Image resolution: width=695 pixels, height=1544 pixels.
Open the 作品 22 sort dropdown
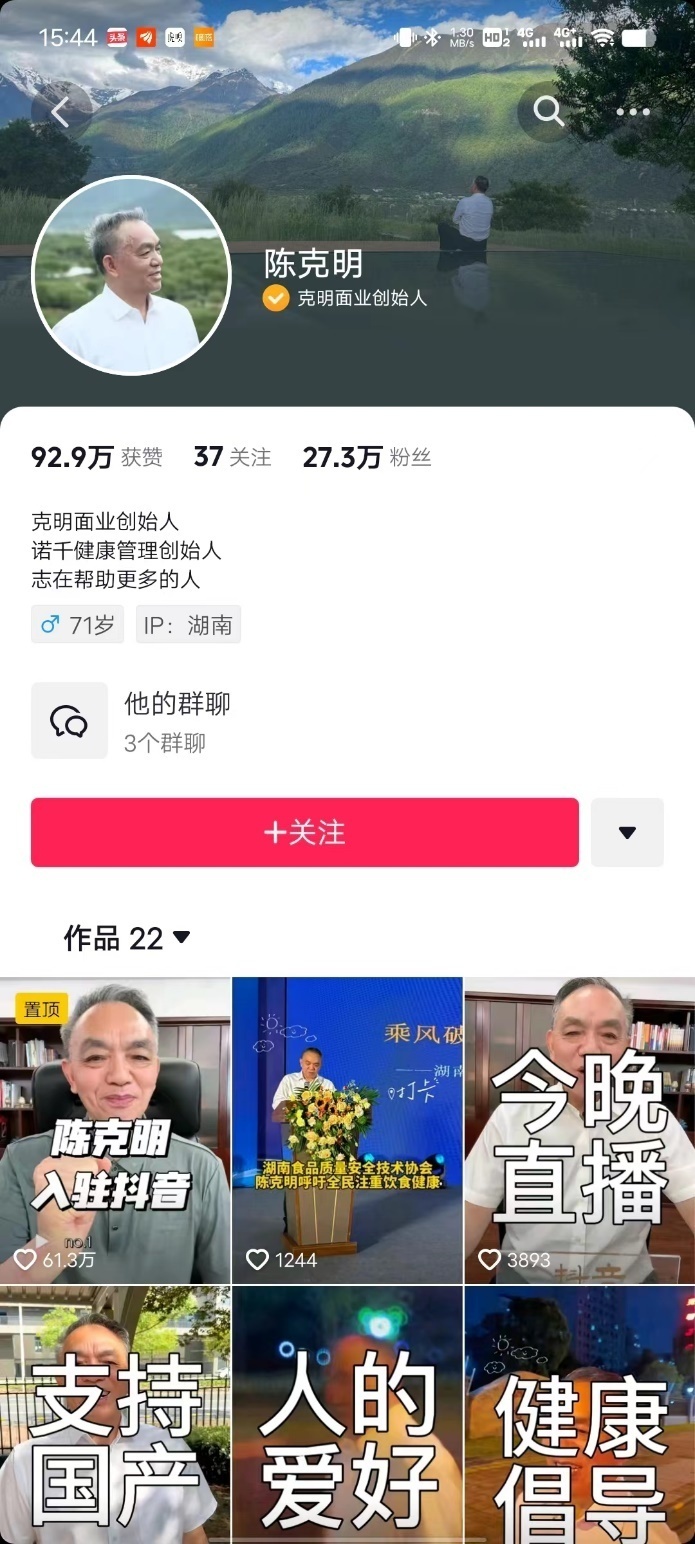[127, 938]
